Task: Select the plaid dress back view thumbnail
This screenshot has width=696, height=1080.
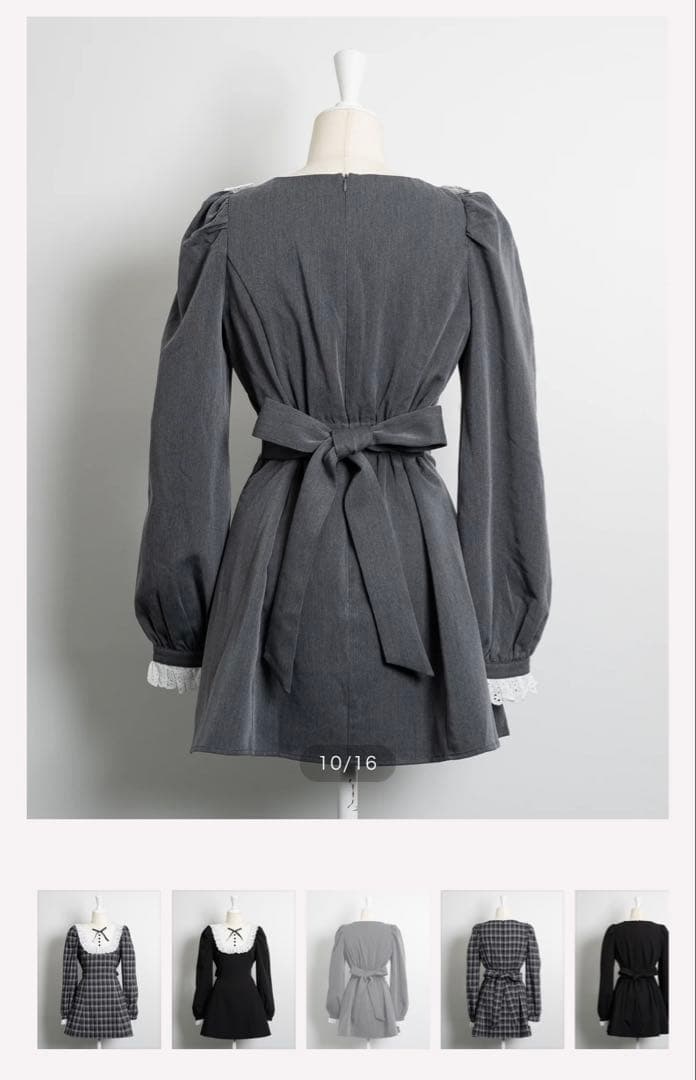Action: click(x=501, y=969)
